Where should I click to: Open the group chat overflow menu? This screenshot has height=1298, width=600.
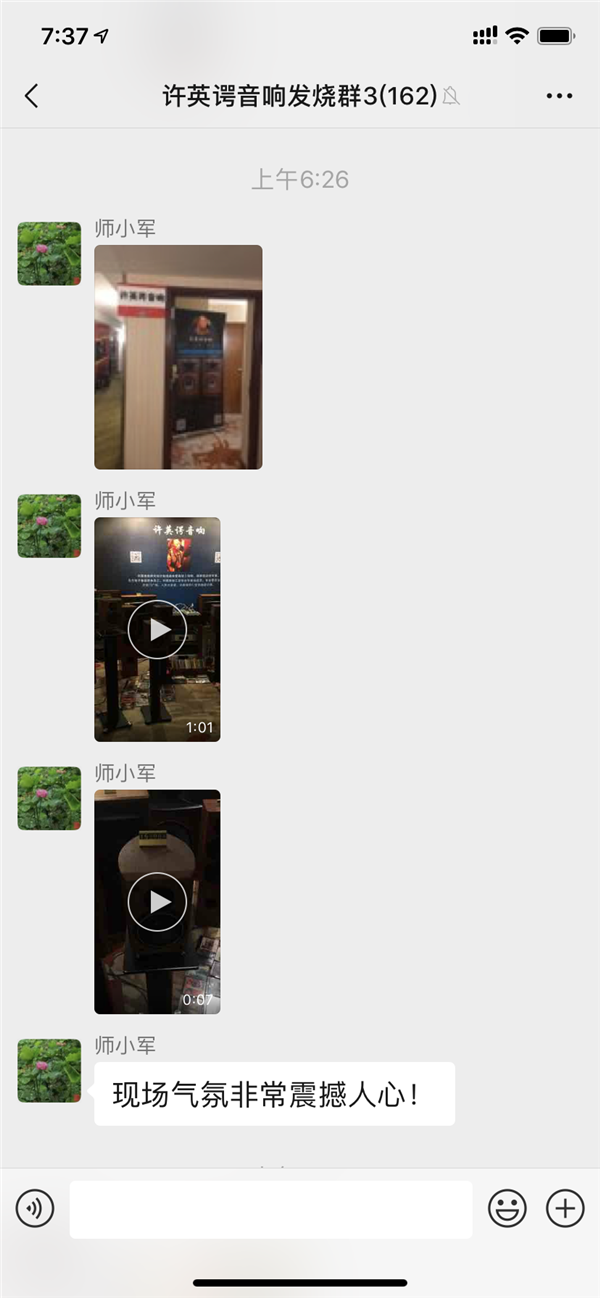(559, 96)
